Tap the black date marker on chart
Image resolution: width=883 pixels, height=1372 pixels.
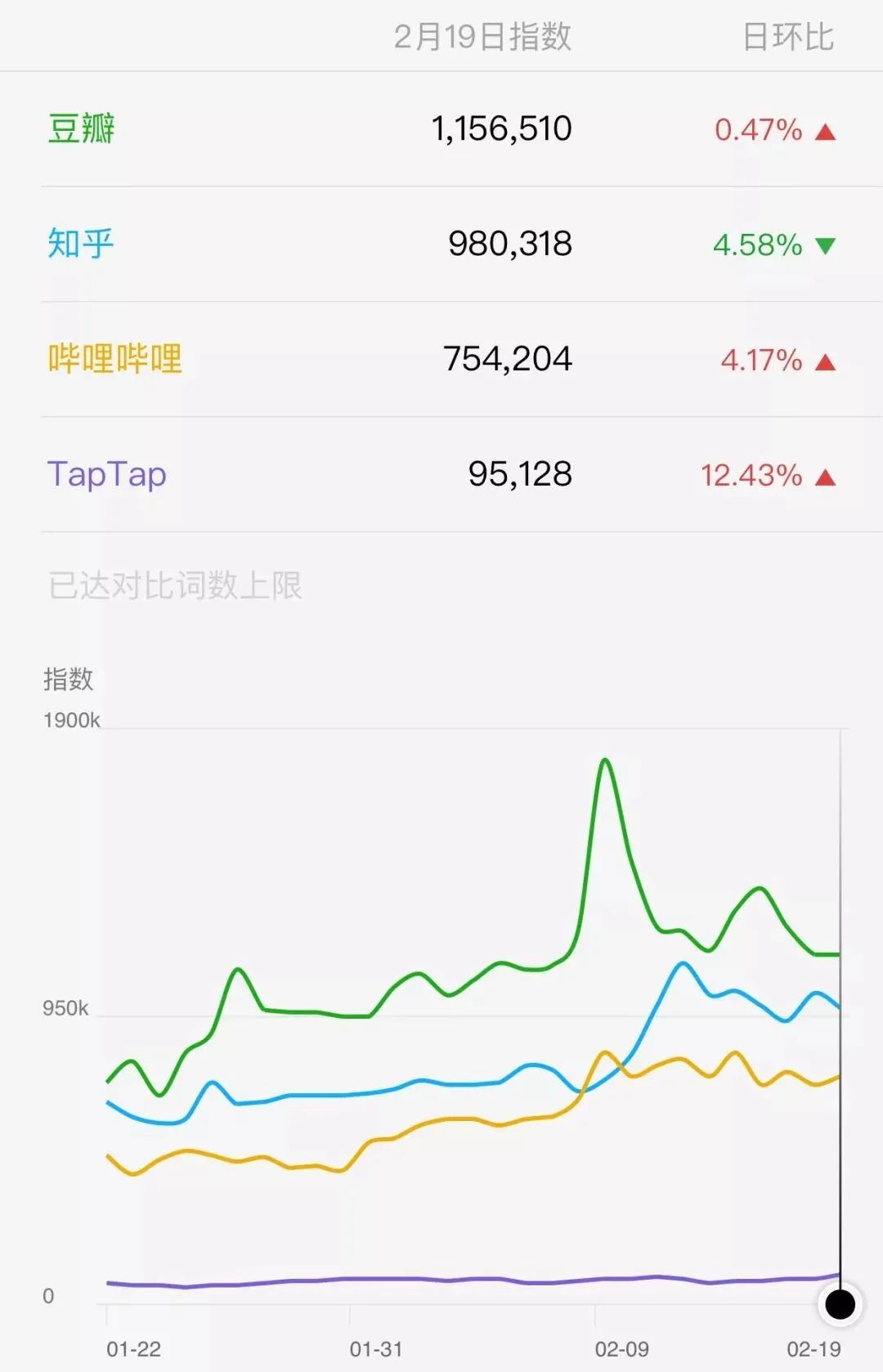pyautogui.click(x=840, y=1303)
